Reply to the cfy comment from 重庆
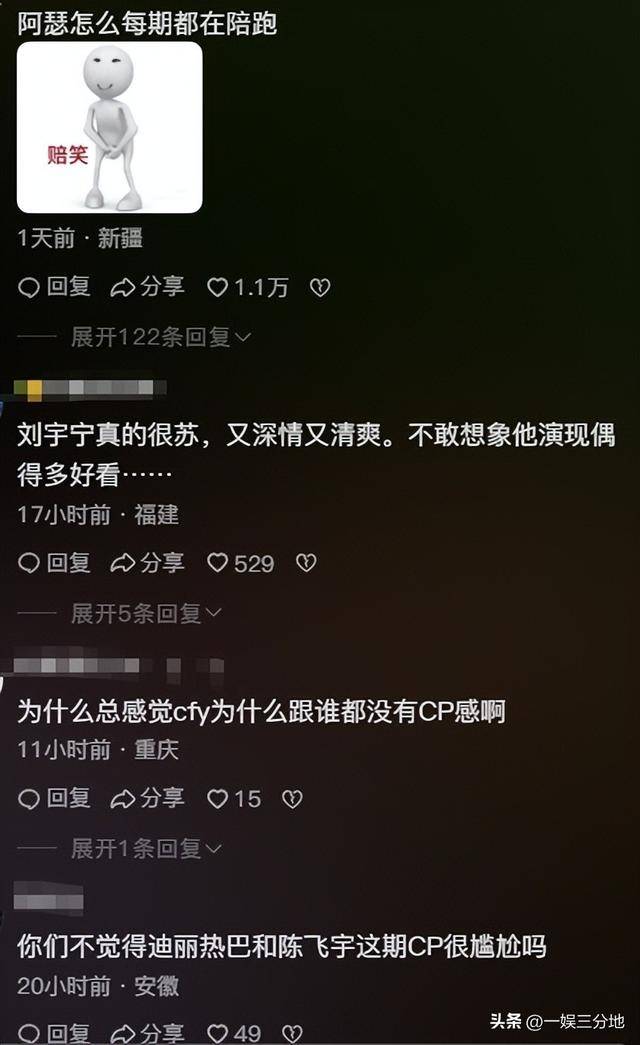 (55, 798)
